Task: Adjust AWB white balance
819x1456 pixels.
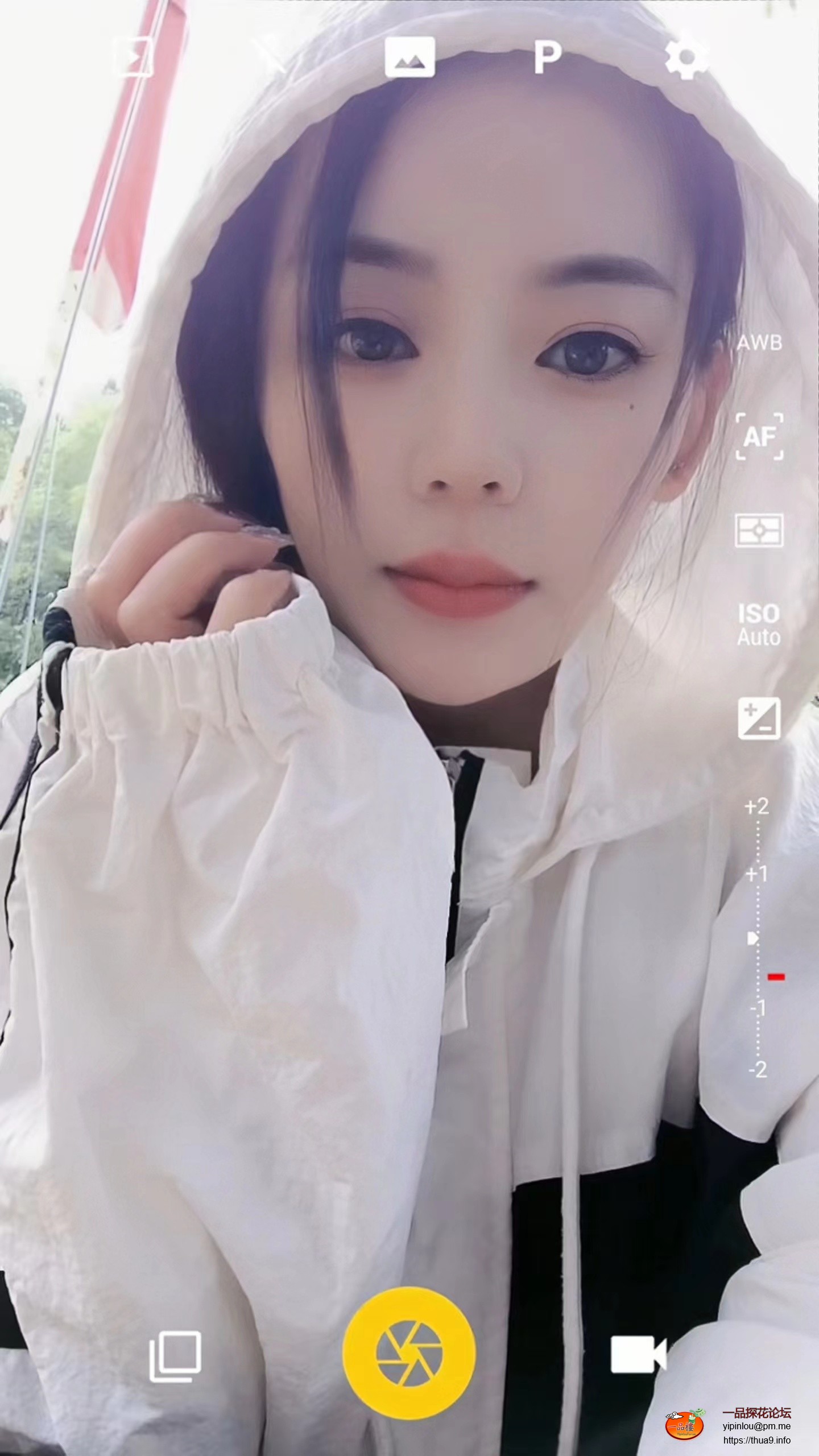Action: [759, 343]
